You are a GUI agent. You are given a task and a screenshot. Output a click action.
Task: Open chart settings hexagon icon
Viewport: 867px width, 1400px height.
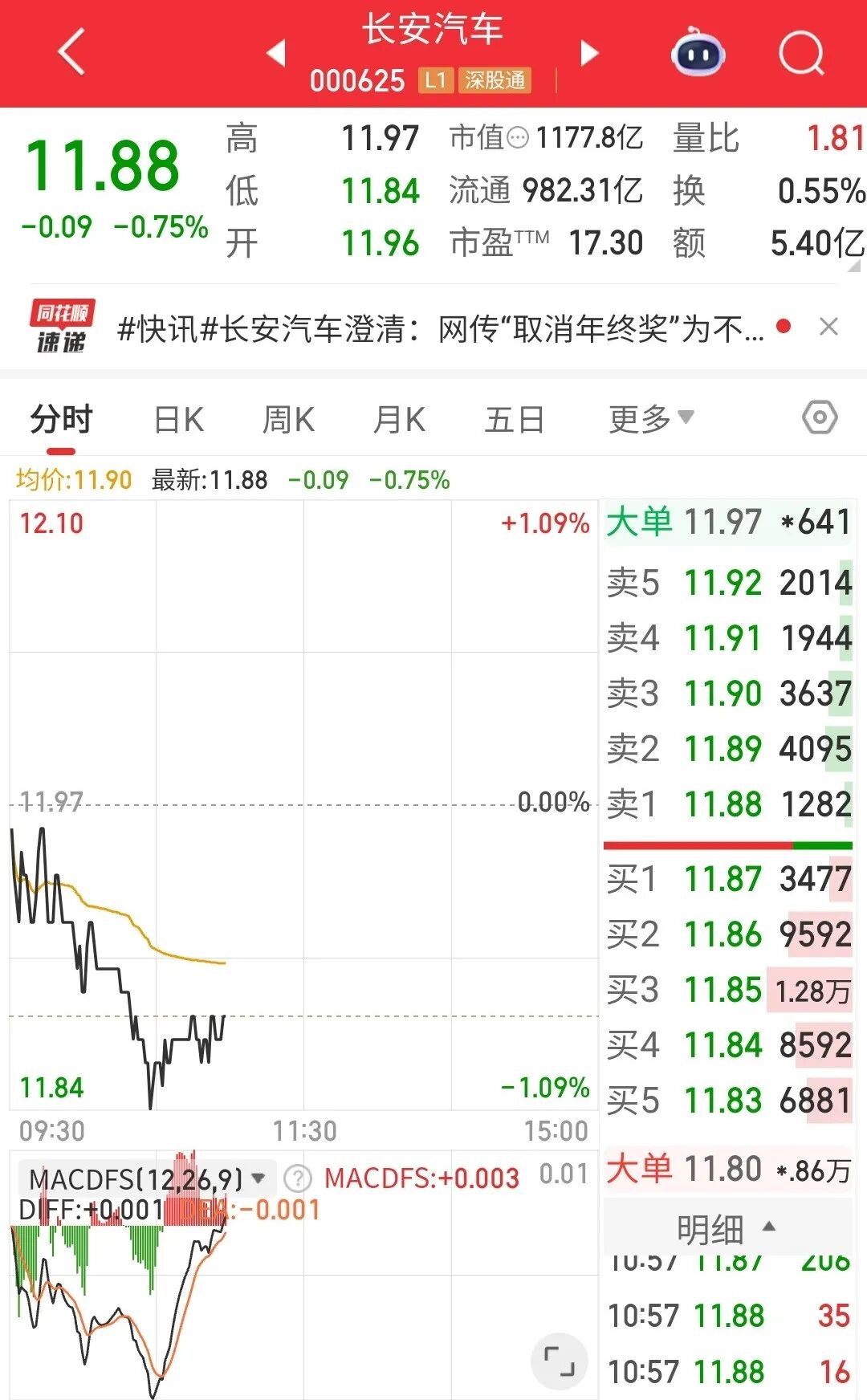coord(820,417)
